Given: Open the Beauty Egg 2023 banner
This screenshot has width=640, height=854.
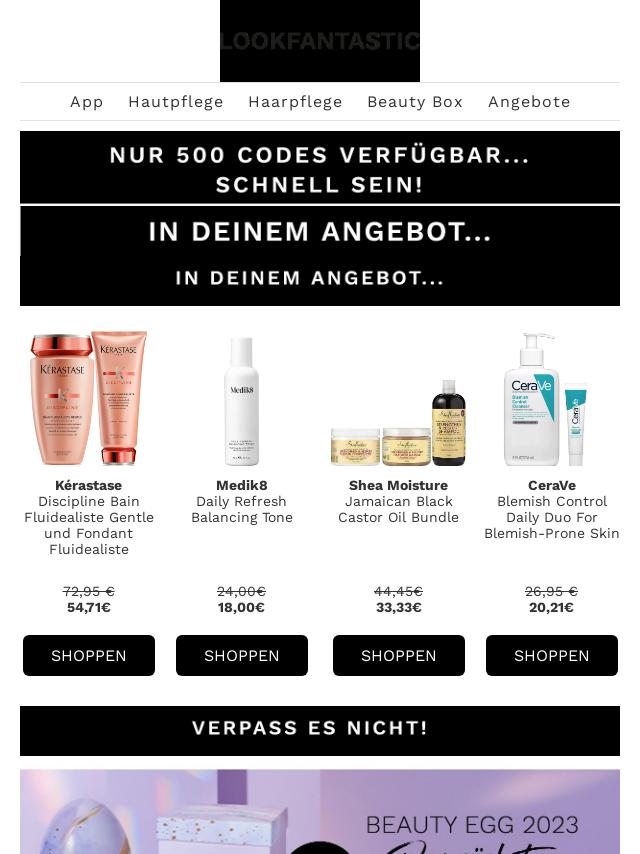Looking at the screenshot, I should 320,812.
